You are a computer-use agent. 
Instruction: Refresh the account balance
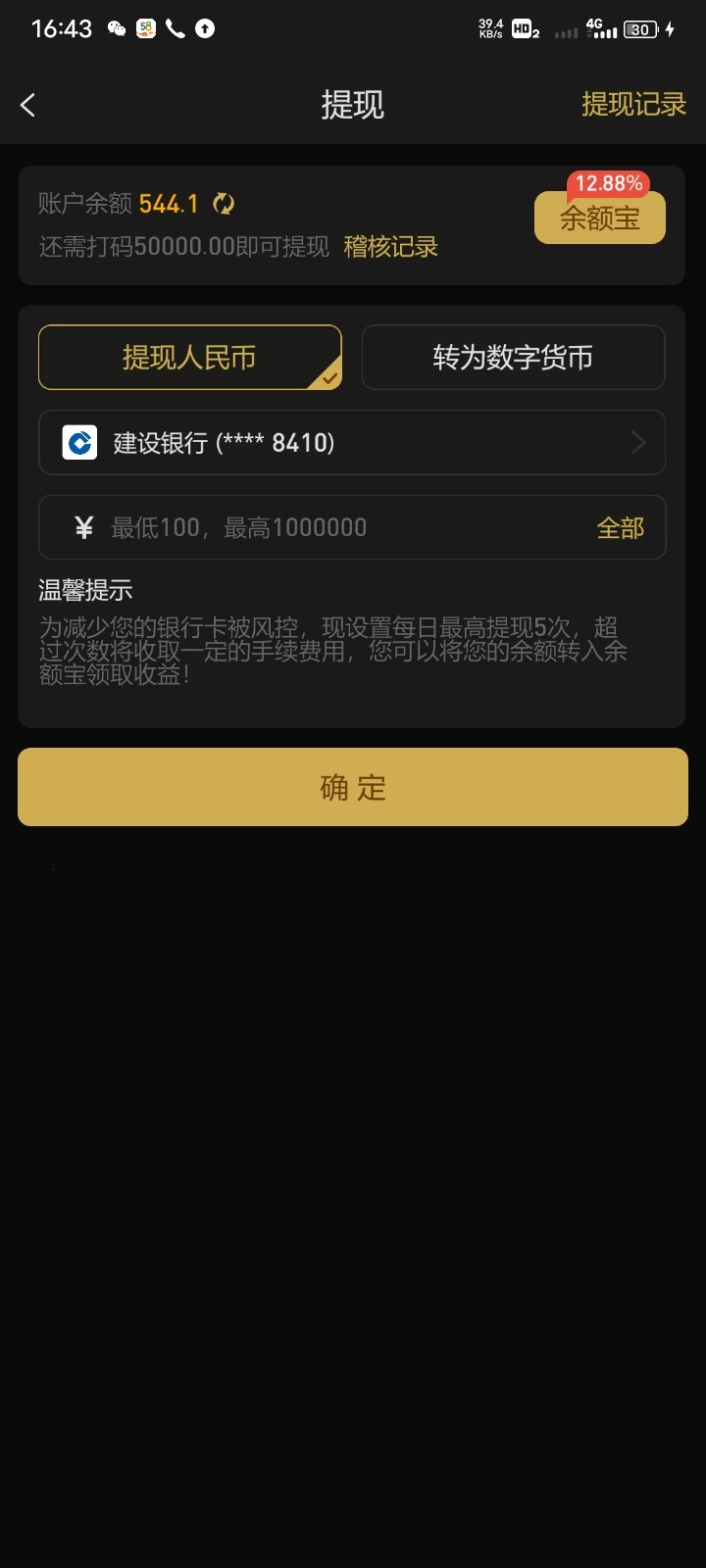[x=224, y=204]
